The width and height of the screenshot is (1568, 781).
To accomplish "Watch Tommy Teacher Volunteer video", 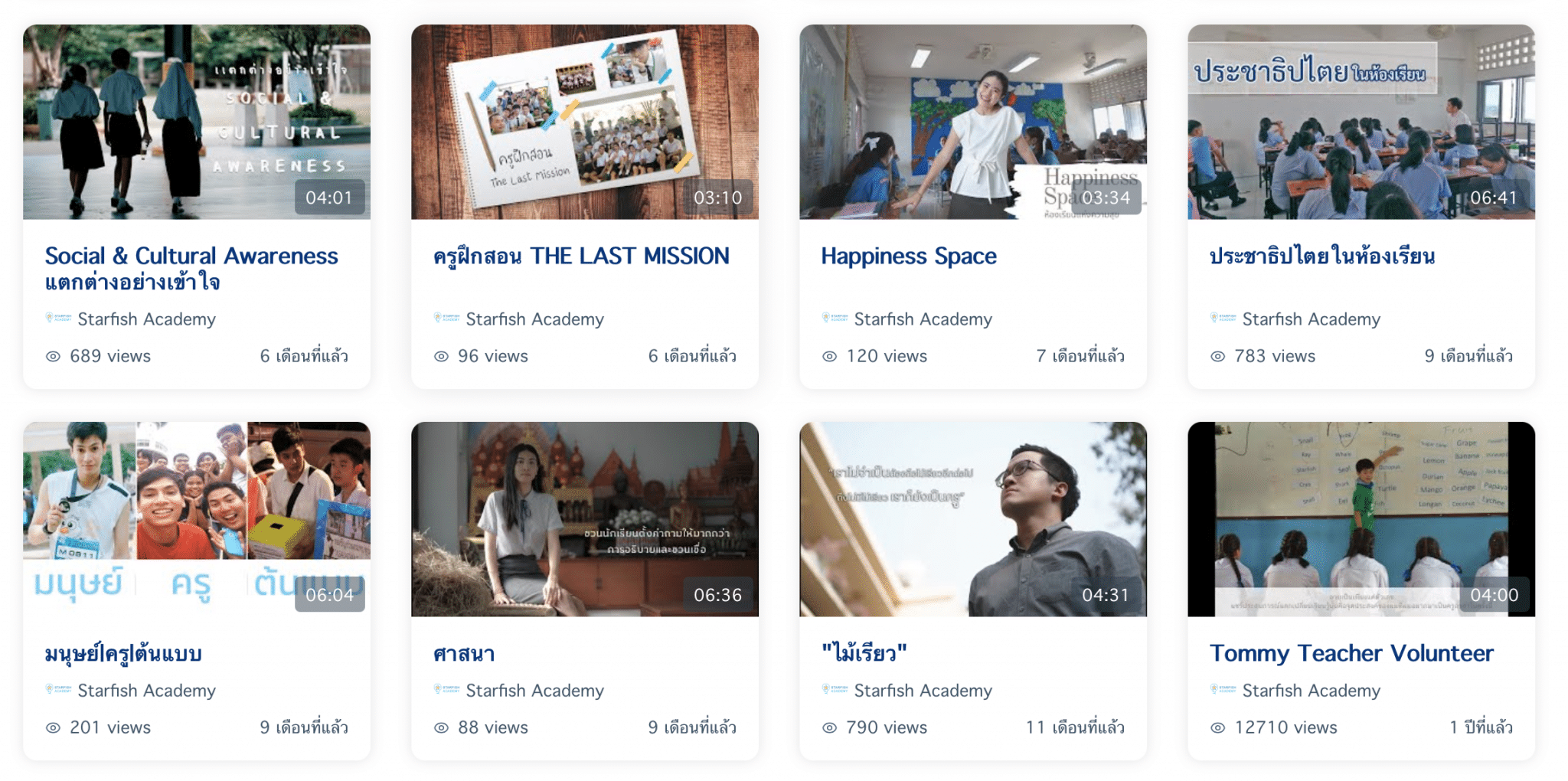I will tap(1361, 519).
